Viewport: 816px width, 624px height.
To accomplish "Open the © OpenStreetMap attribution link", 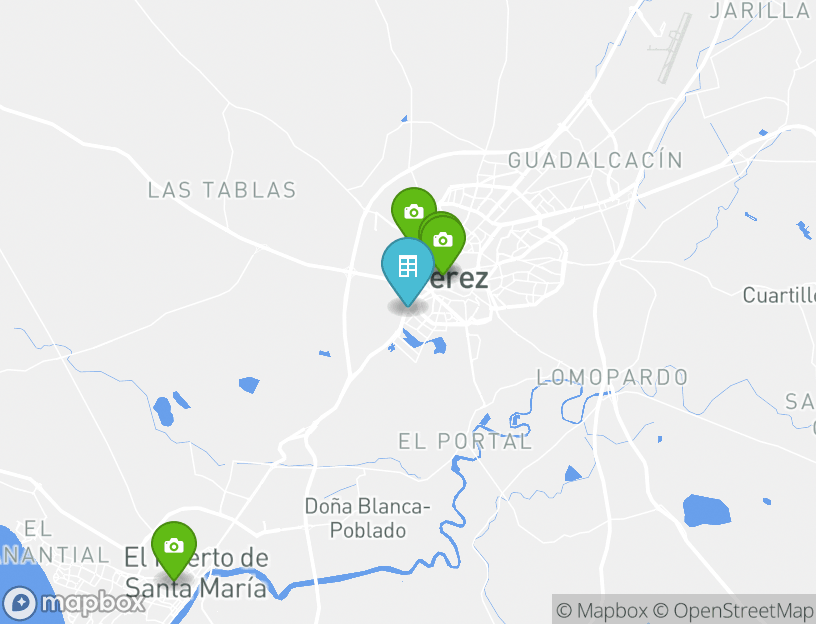I will (734, 610).
